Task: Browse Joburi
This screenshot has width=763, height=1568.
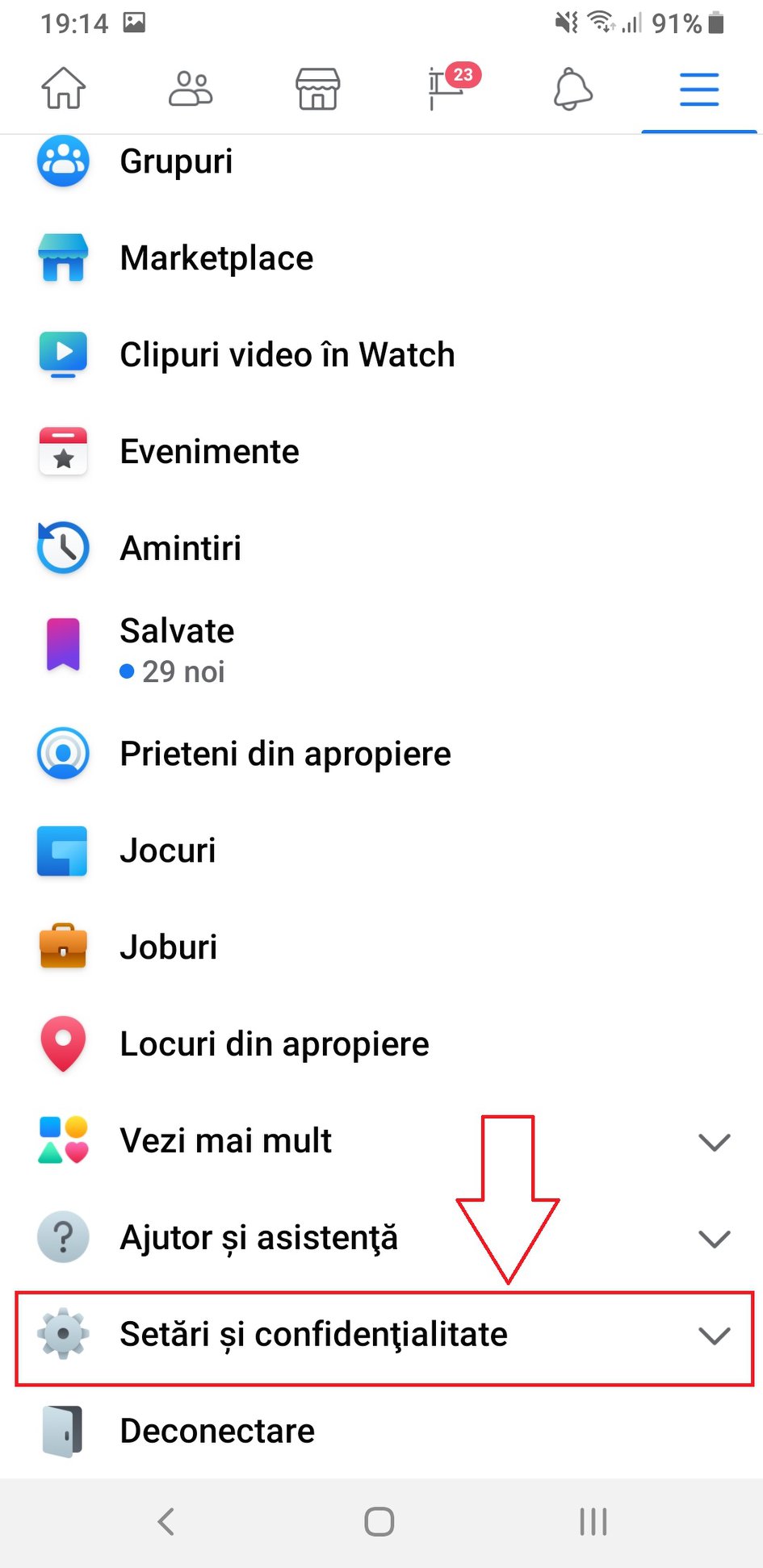Action: 381,947
